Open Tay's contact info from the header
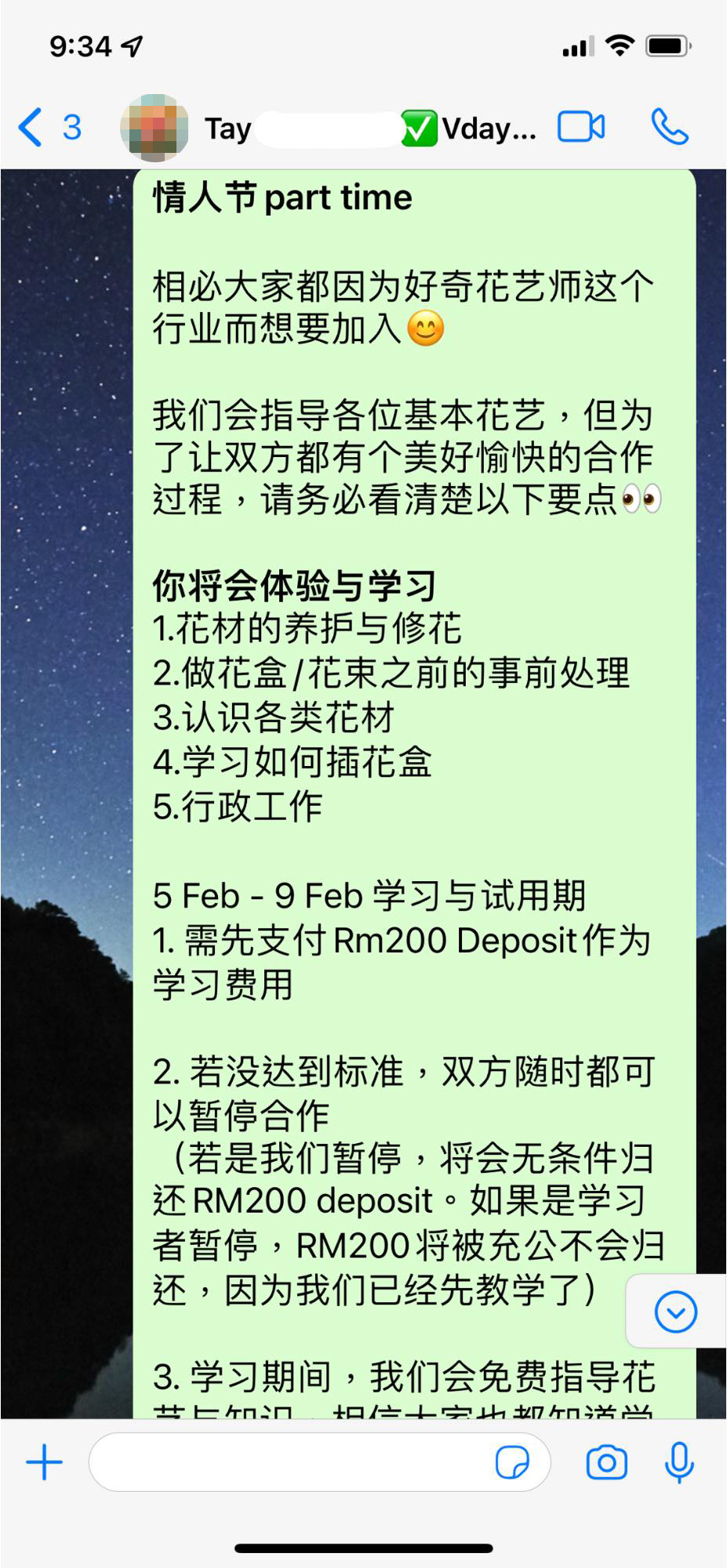 tap(369, 129)
